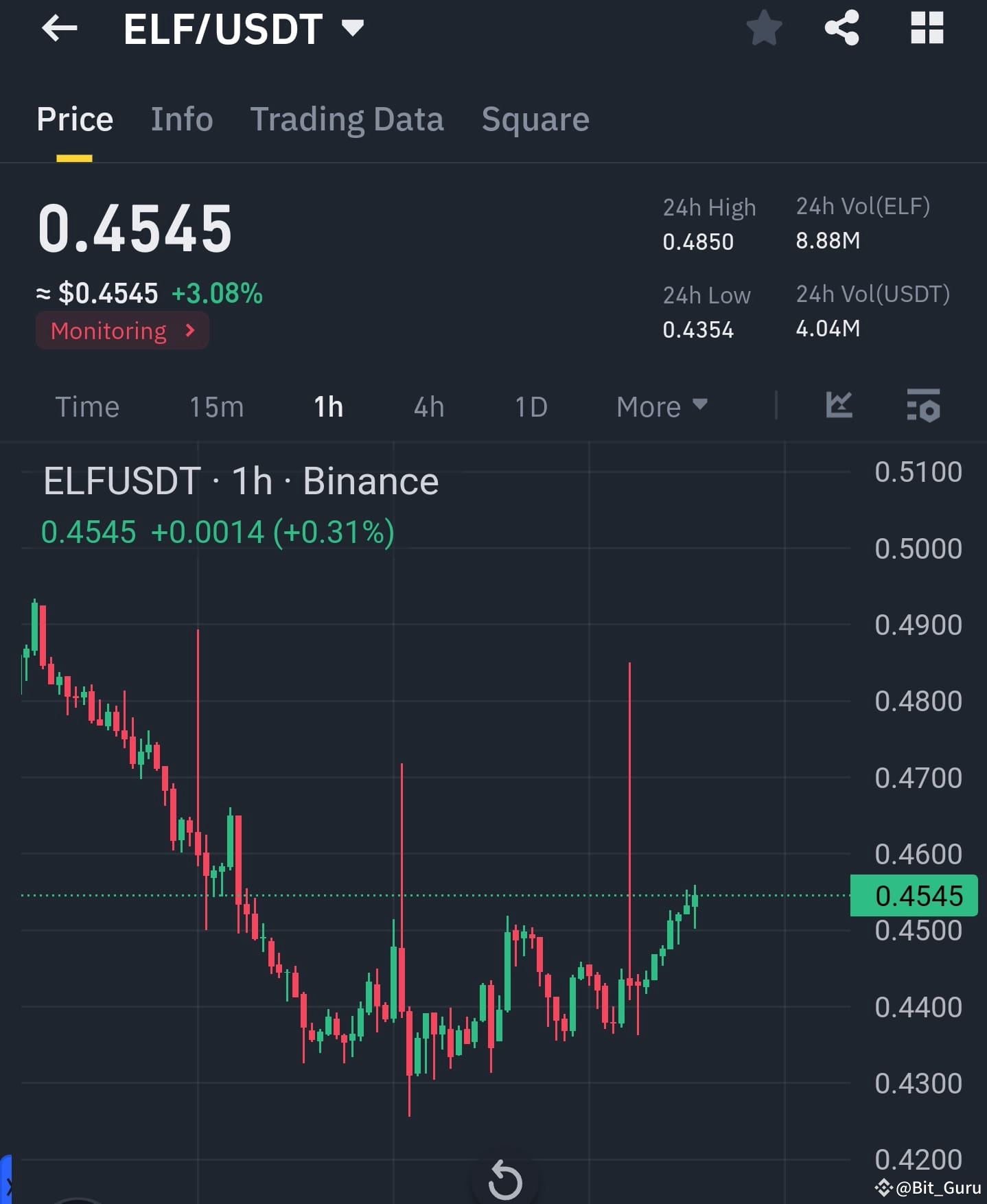Expand the More timeframe dropdown
987x1204 pixels.
tap(660, 406)
